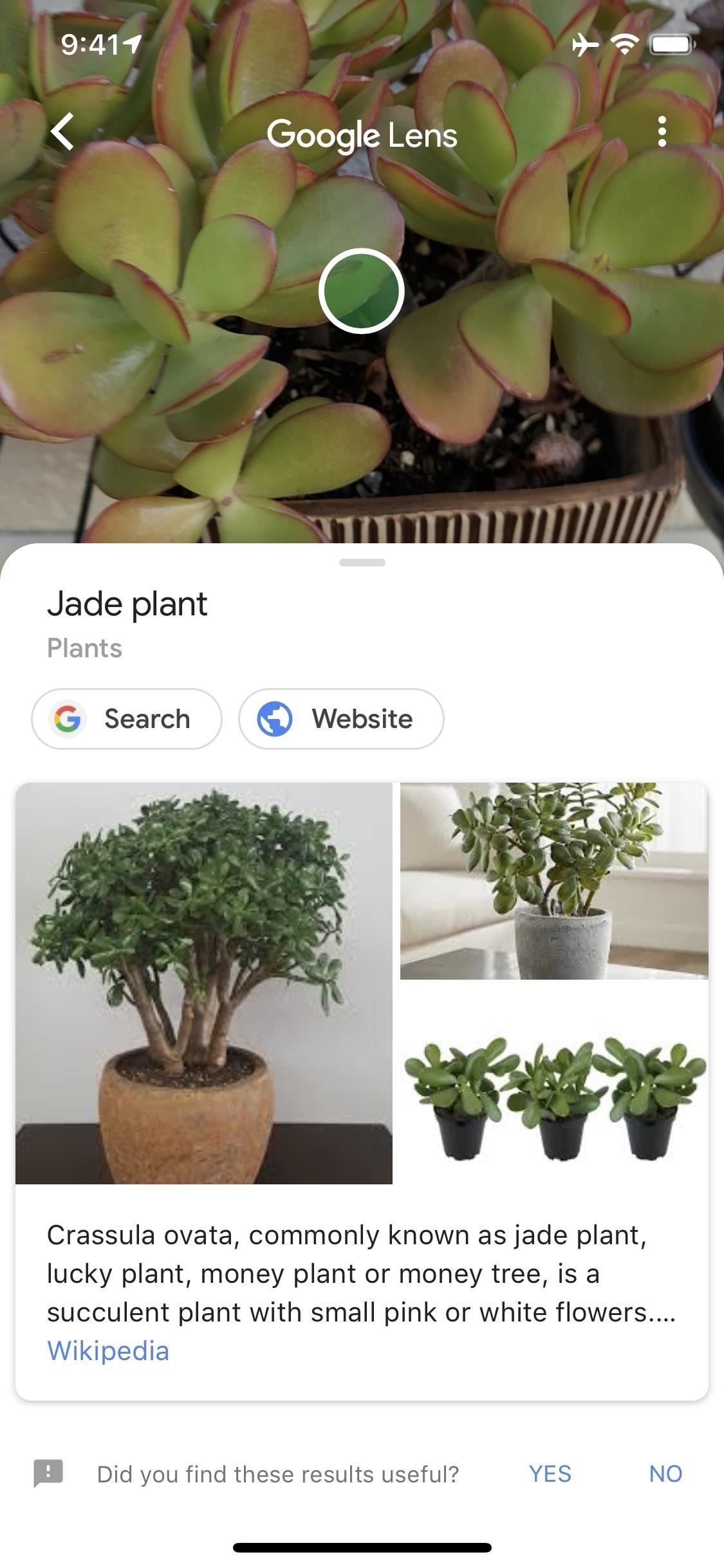Tap Plants category label under Jade plant

[x=85, y=649]
